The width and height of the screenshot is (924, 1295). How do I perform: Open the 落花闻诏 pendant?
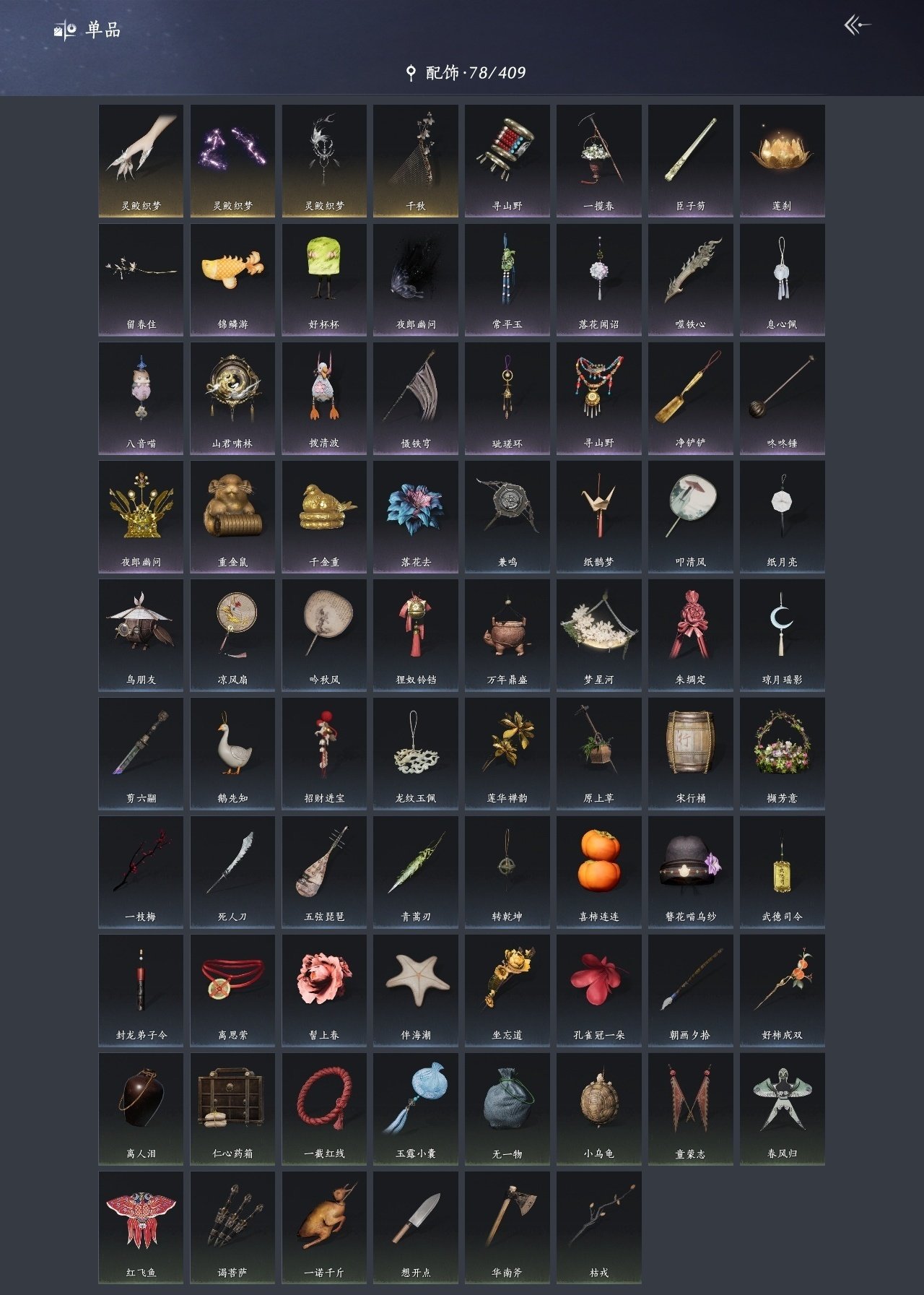598,279
